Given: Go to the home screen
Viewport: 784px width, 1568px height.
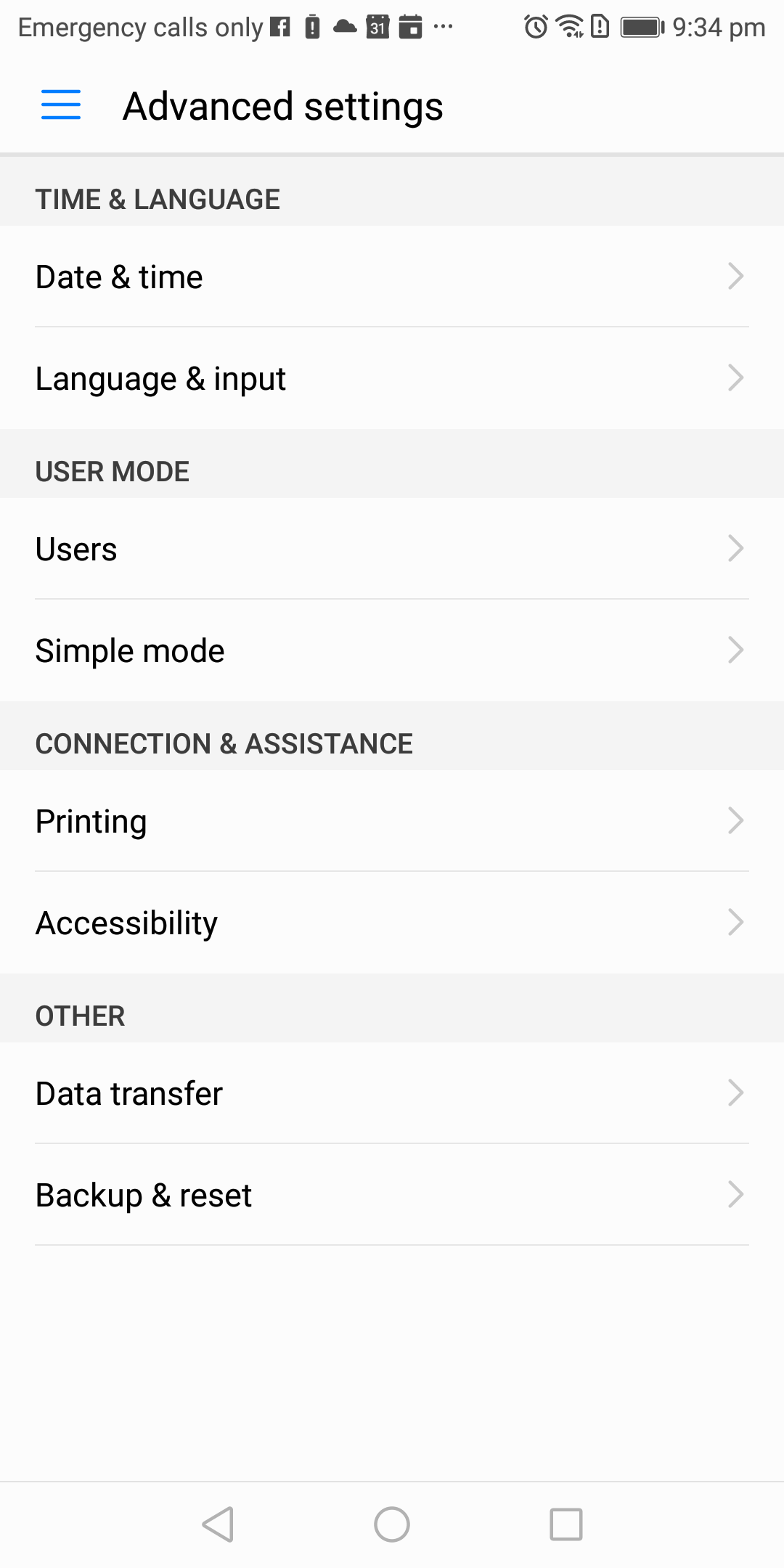Looking at the screenshot, I should point(392,1524).
